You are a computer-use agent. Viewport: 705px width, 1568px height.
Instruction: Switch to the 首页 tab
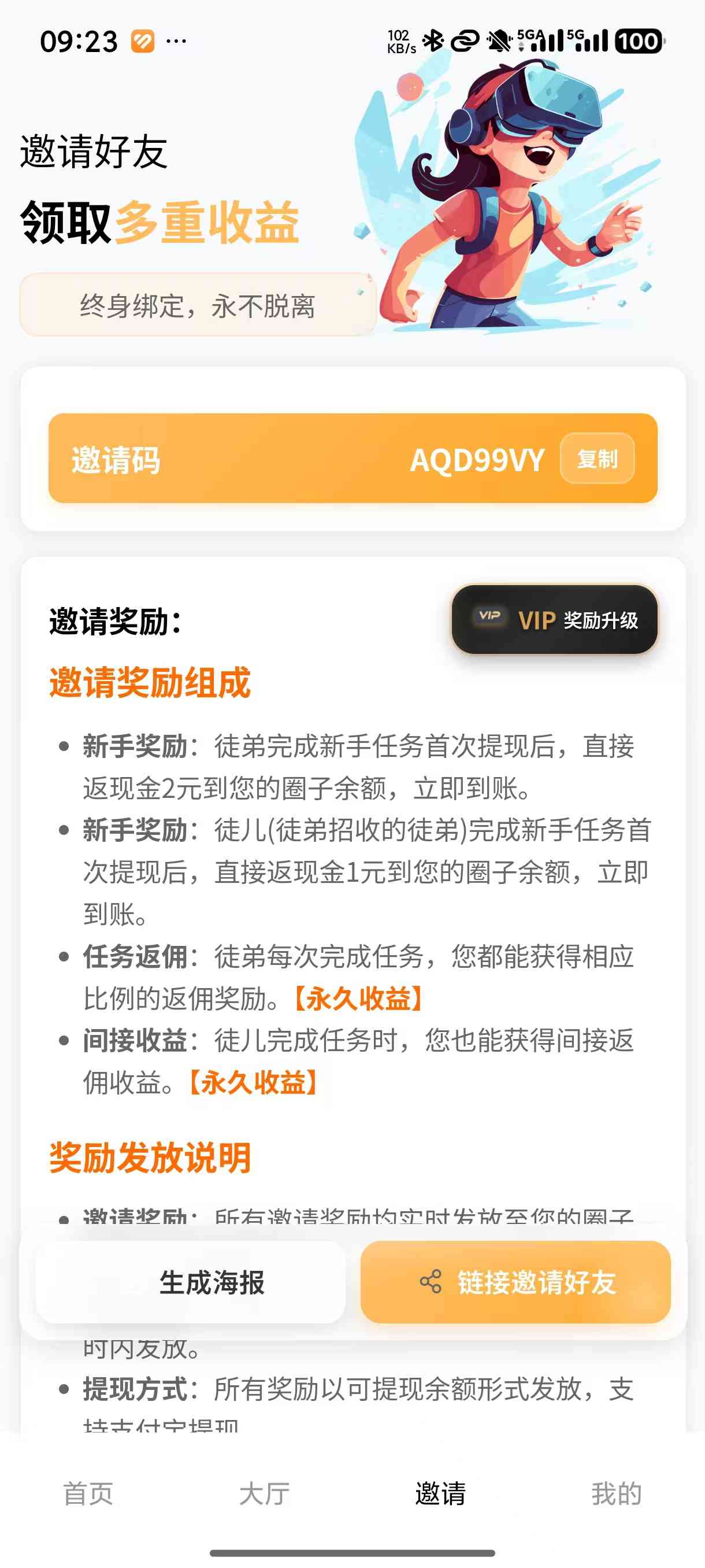[89, 1492]
